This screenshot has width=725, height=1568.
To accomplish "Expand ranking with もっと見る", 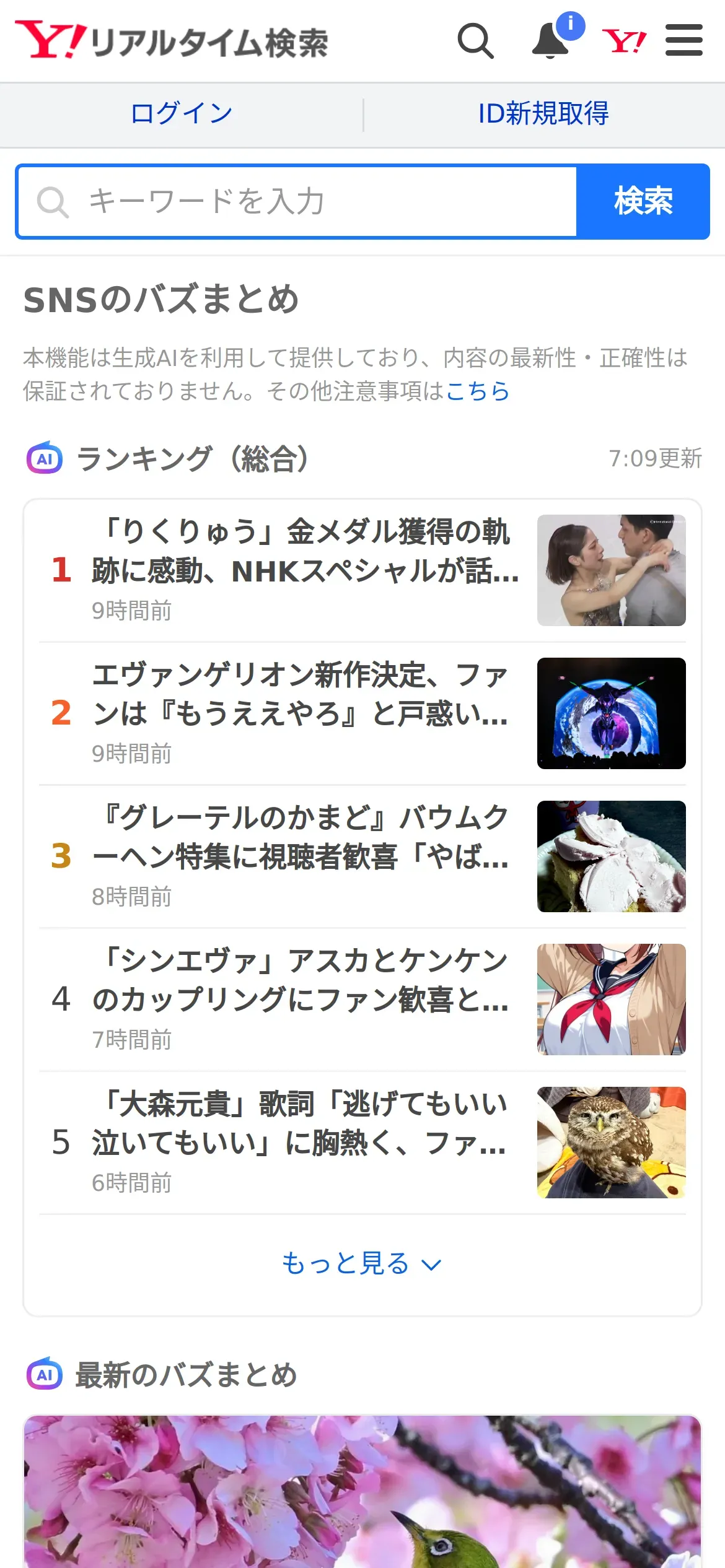I will tap(362, 1264).
